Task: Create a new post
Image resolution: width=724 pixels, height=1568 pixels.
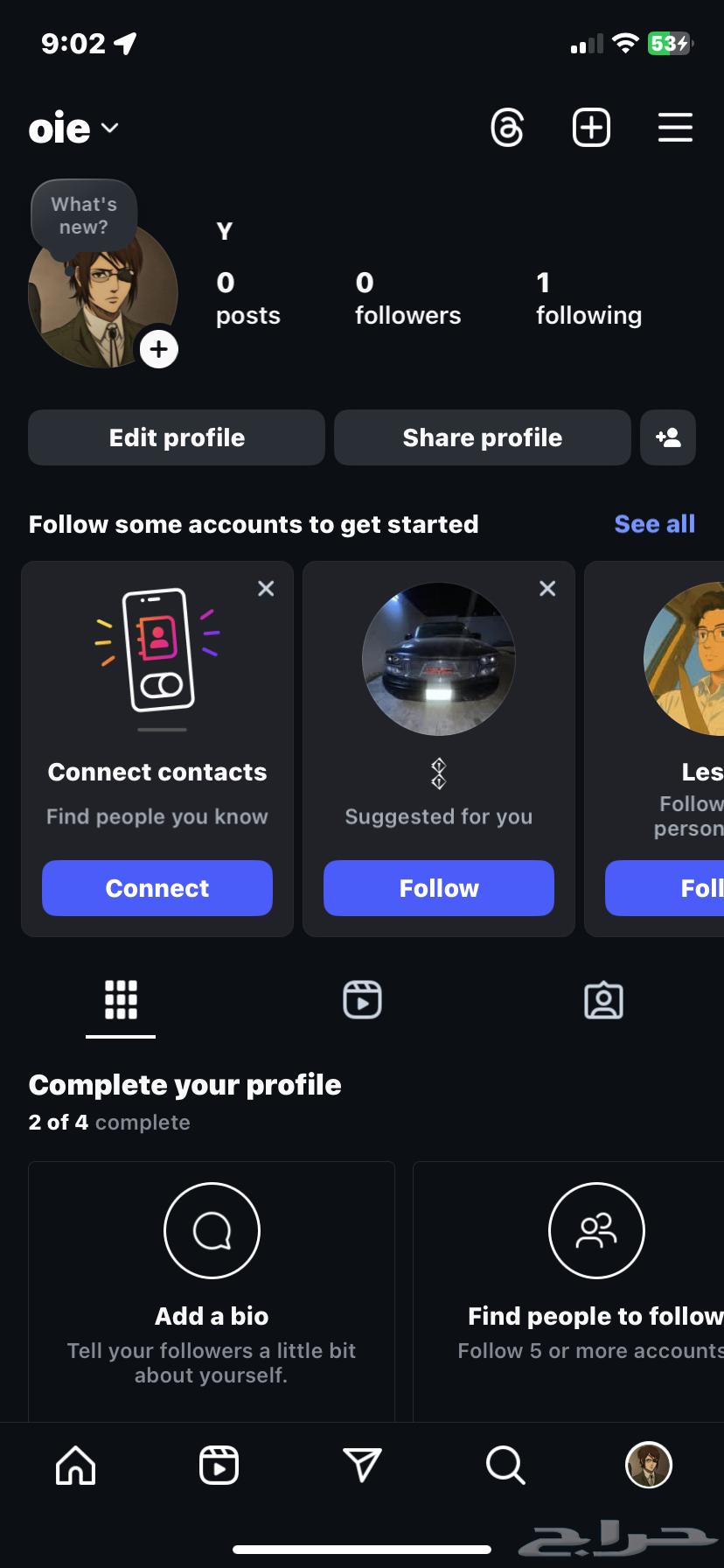Action: (591, 128)
